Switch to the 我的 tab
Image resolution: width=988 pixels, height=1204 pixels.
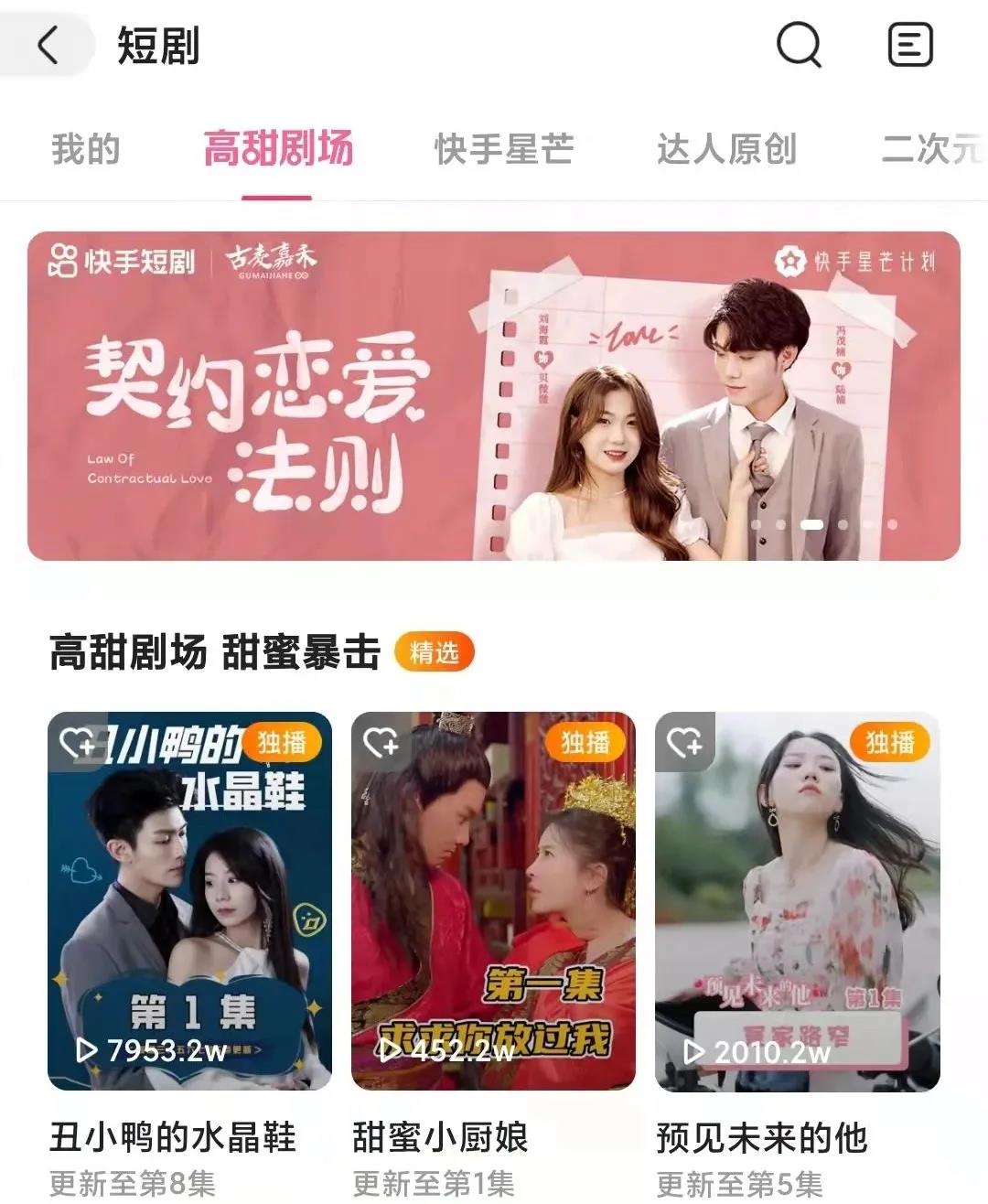point(86,149)
